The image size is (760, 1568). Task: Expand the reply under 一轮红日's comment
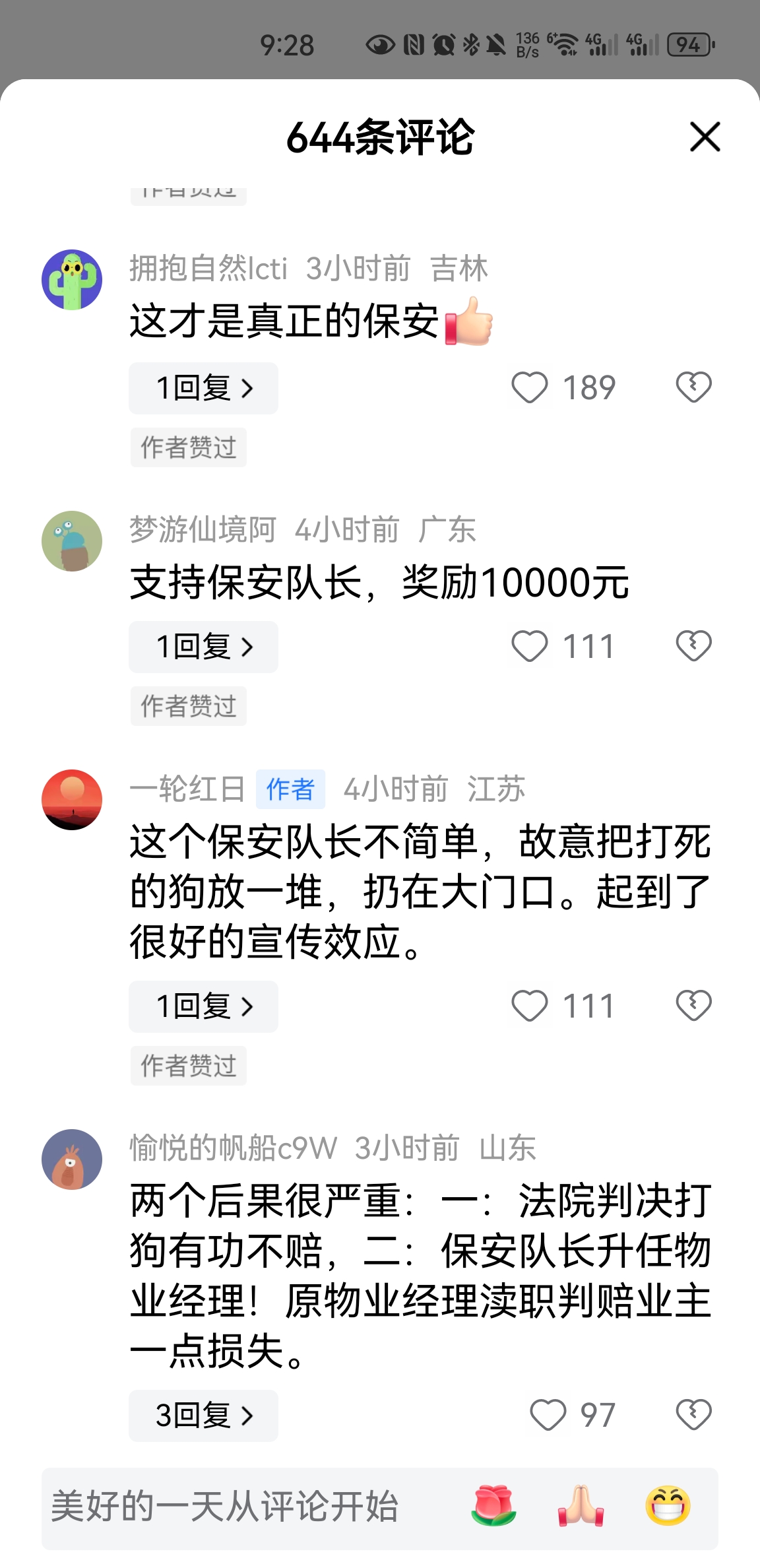tap(203, 1006)
